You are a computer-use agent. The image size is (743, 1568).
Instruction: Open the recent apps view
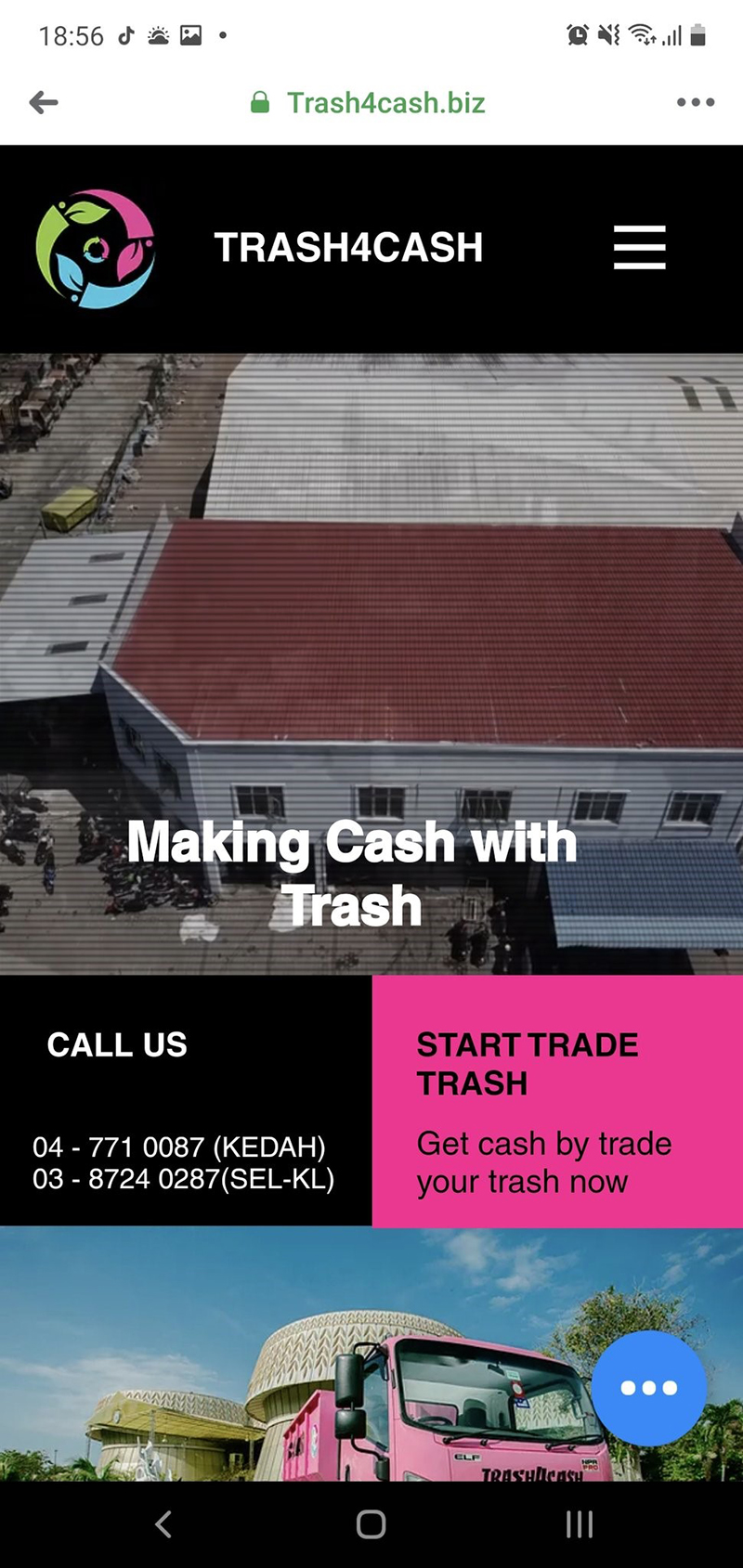pos(579,1523)
